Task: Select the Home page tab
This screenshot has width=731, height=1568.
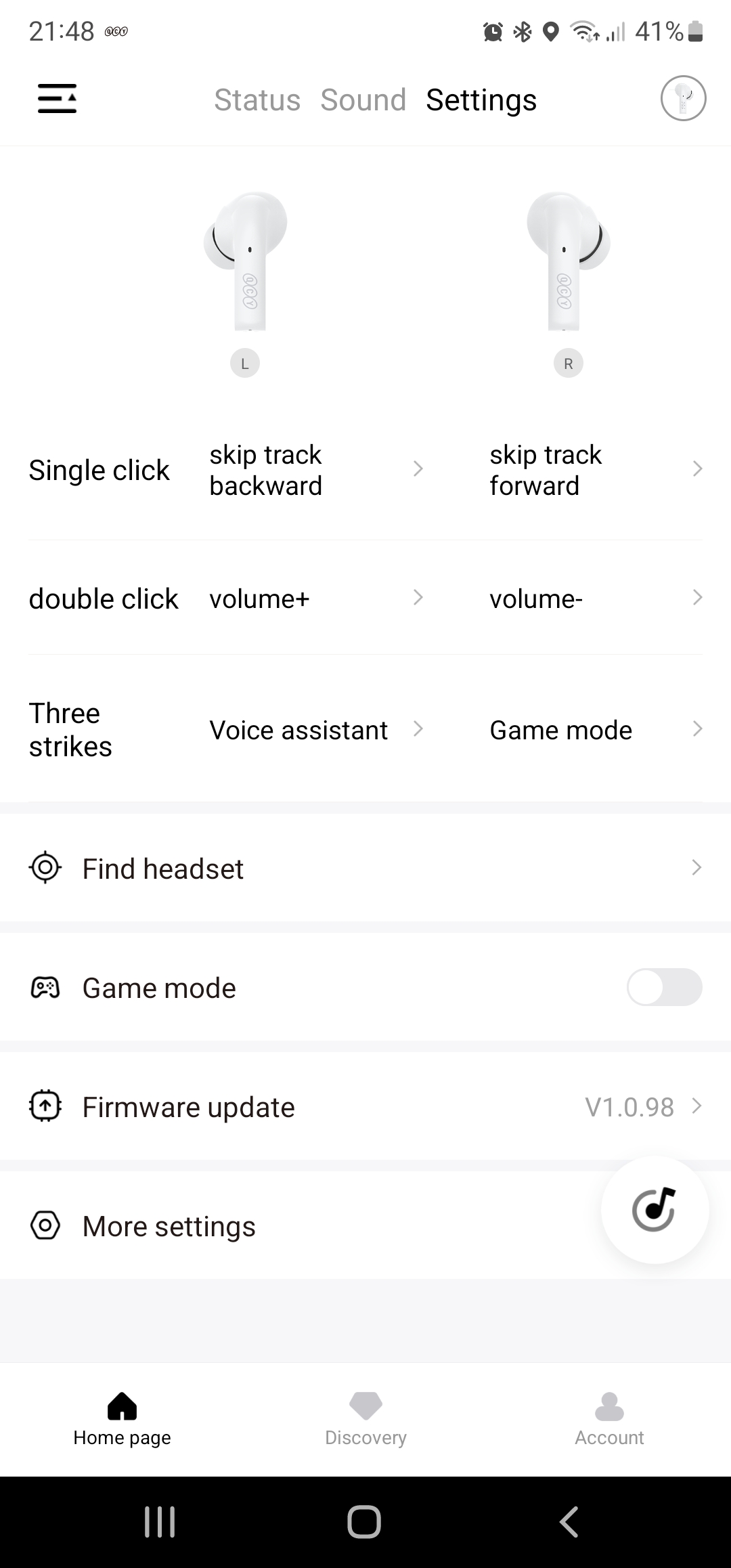Action: tap(122, 1418)
